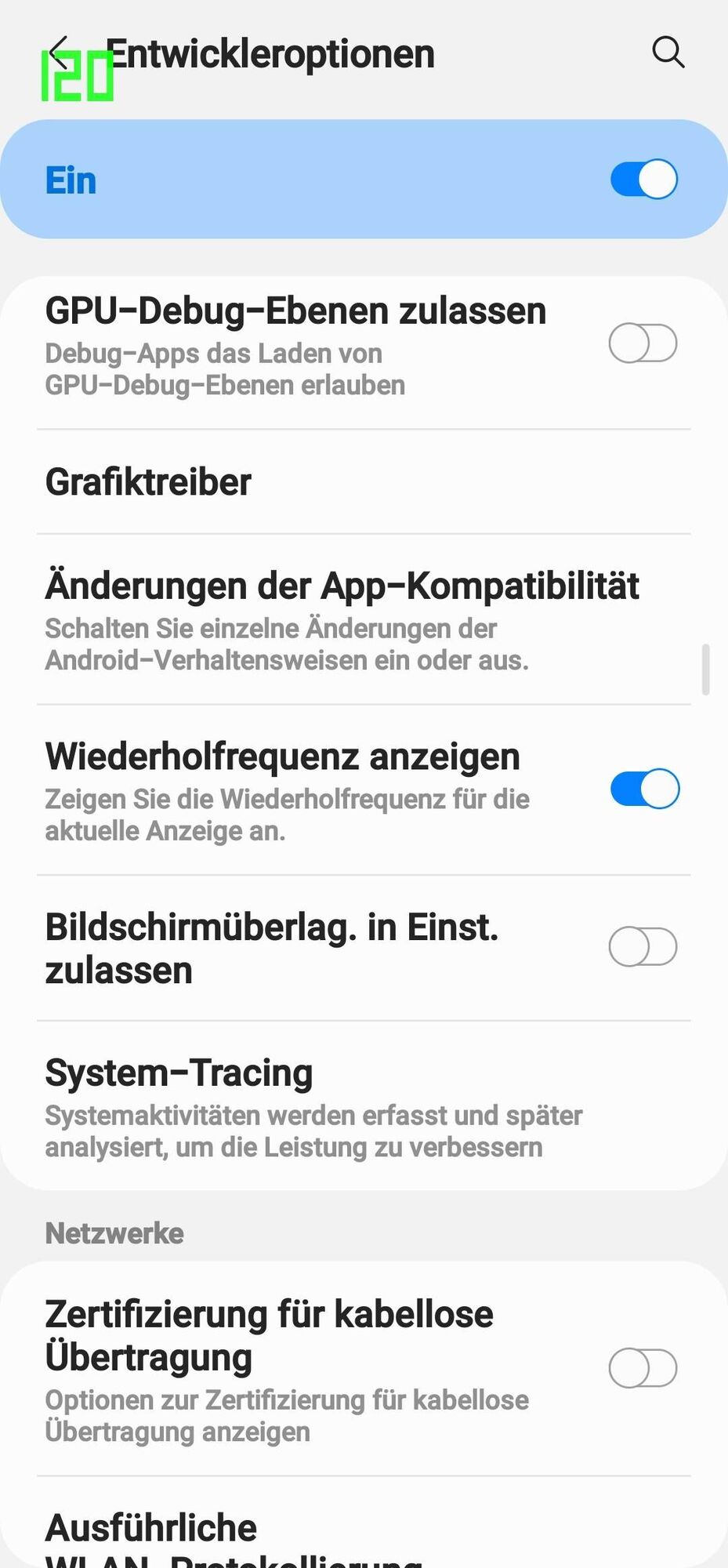Enable GPU-Debug-Ebenen zulassen
Screen dimensions: 728x1568
pyautogui.click(x=643, y=343)
